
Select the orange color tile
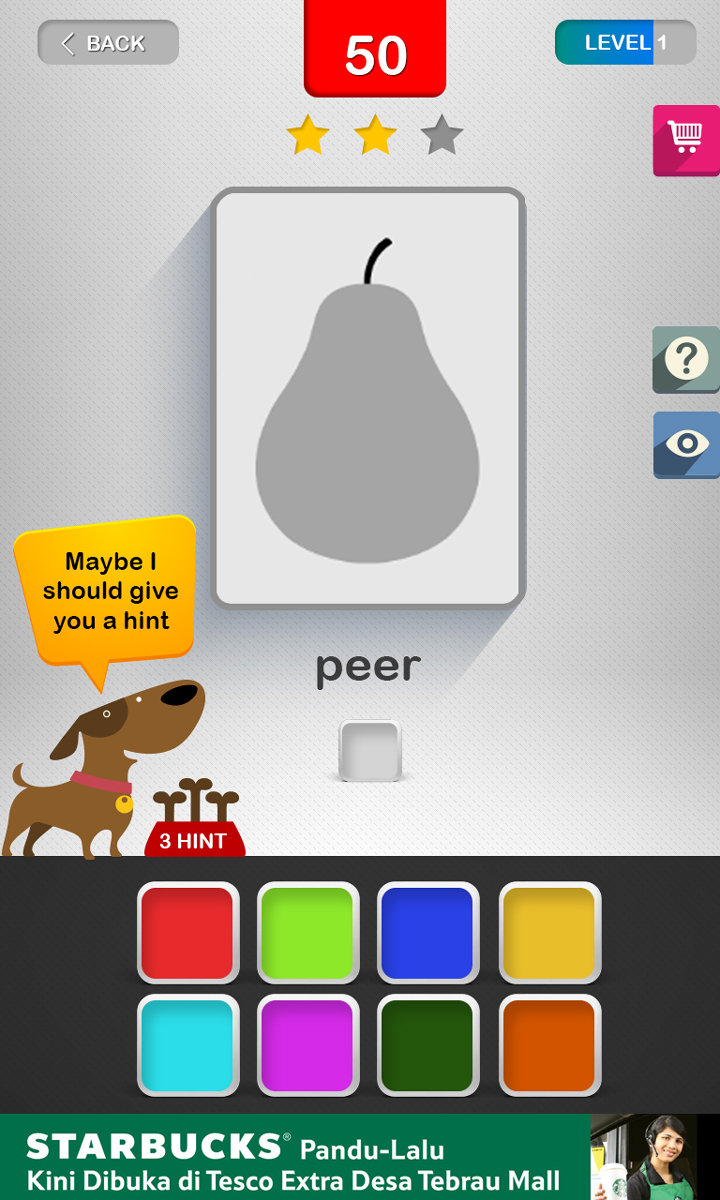(550, 1045)
